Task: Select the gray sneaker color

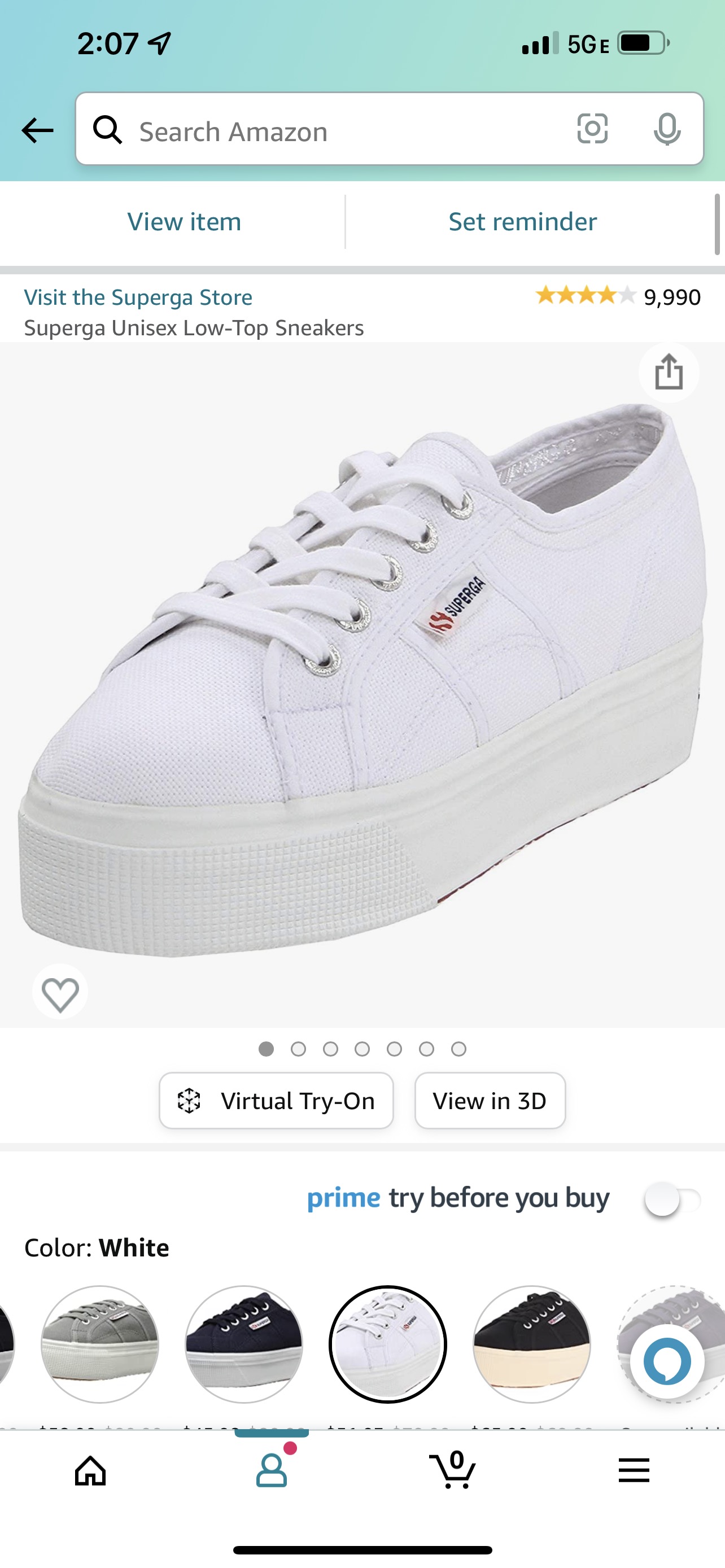Action: coord(100,1344)
